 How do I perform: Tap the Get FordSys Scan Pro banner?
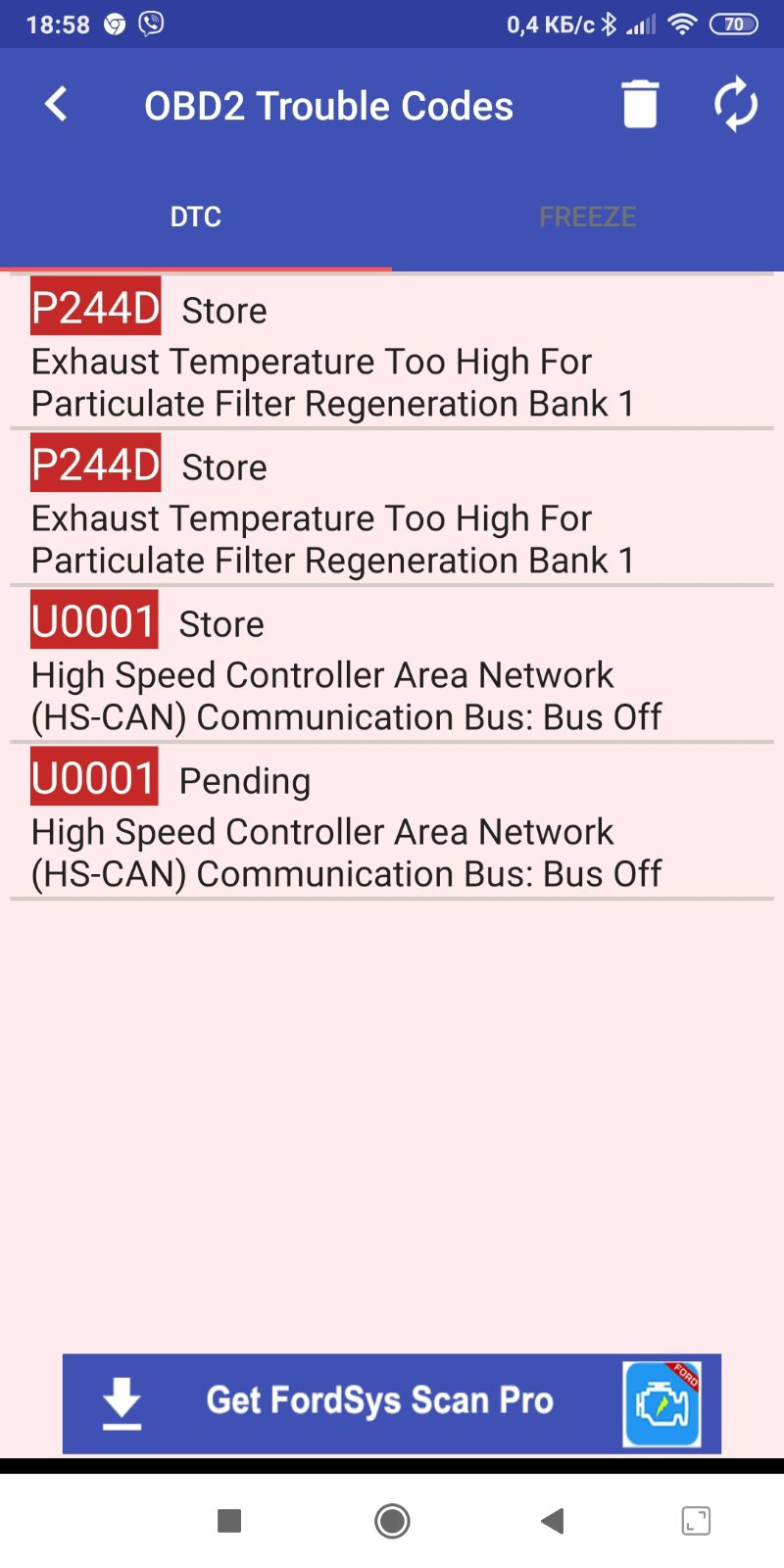tap(392, 1402)
